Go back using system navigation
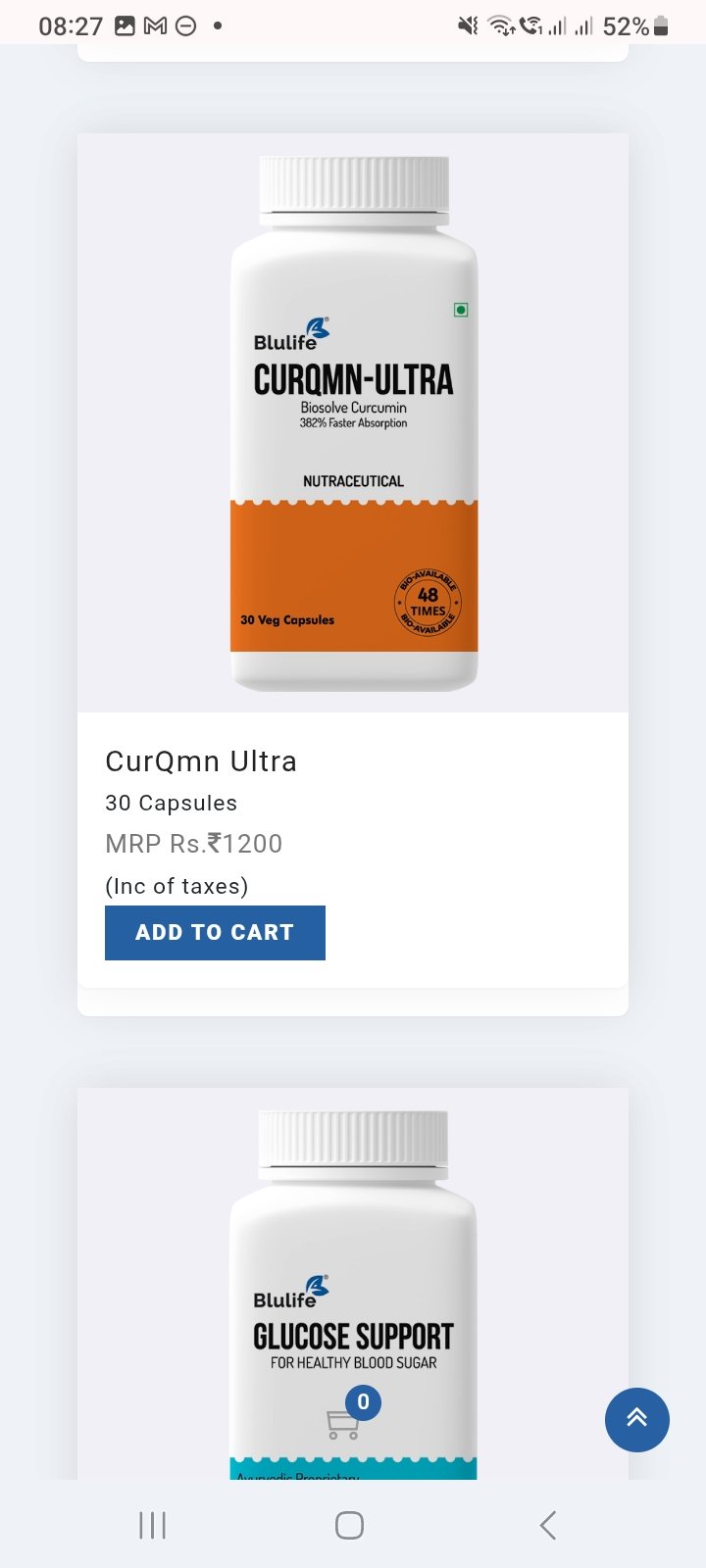This screenshot has width=706, height=1568. click(x=548, y=1525)
